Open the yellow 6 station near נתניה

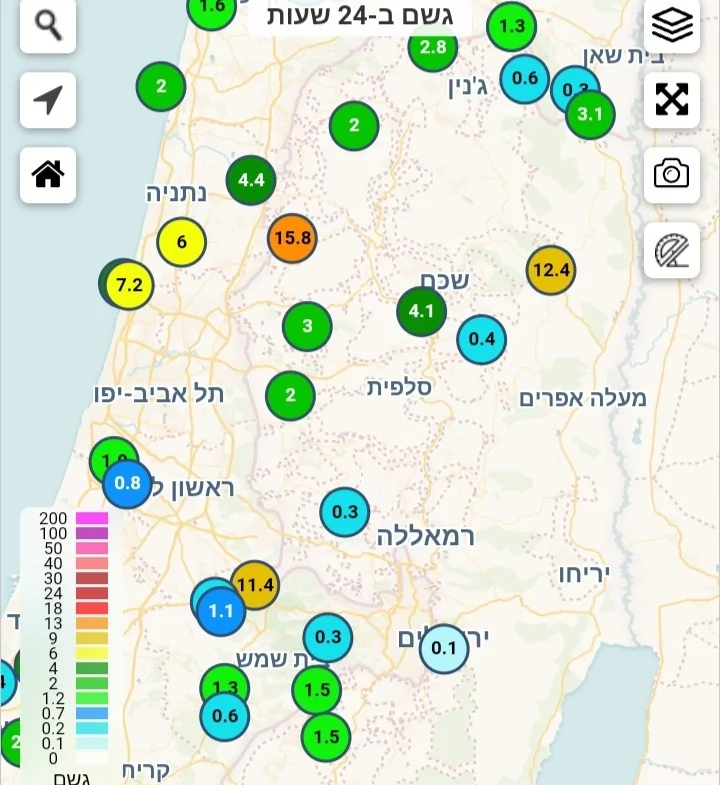(x=181, y=242)
